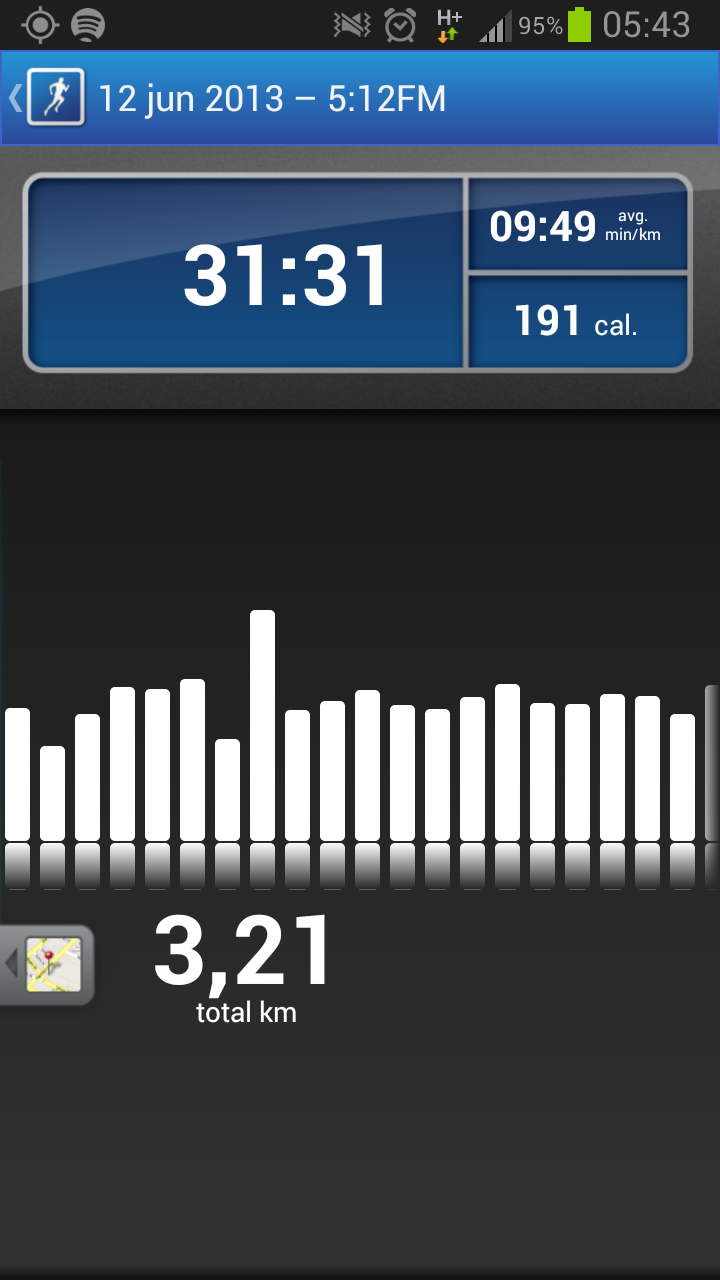Select the tallest bar in the chart

point(262,725)
